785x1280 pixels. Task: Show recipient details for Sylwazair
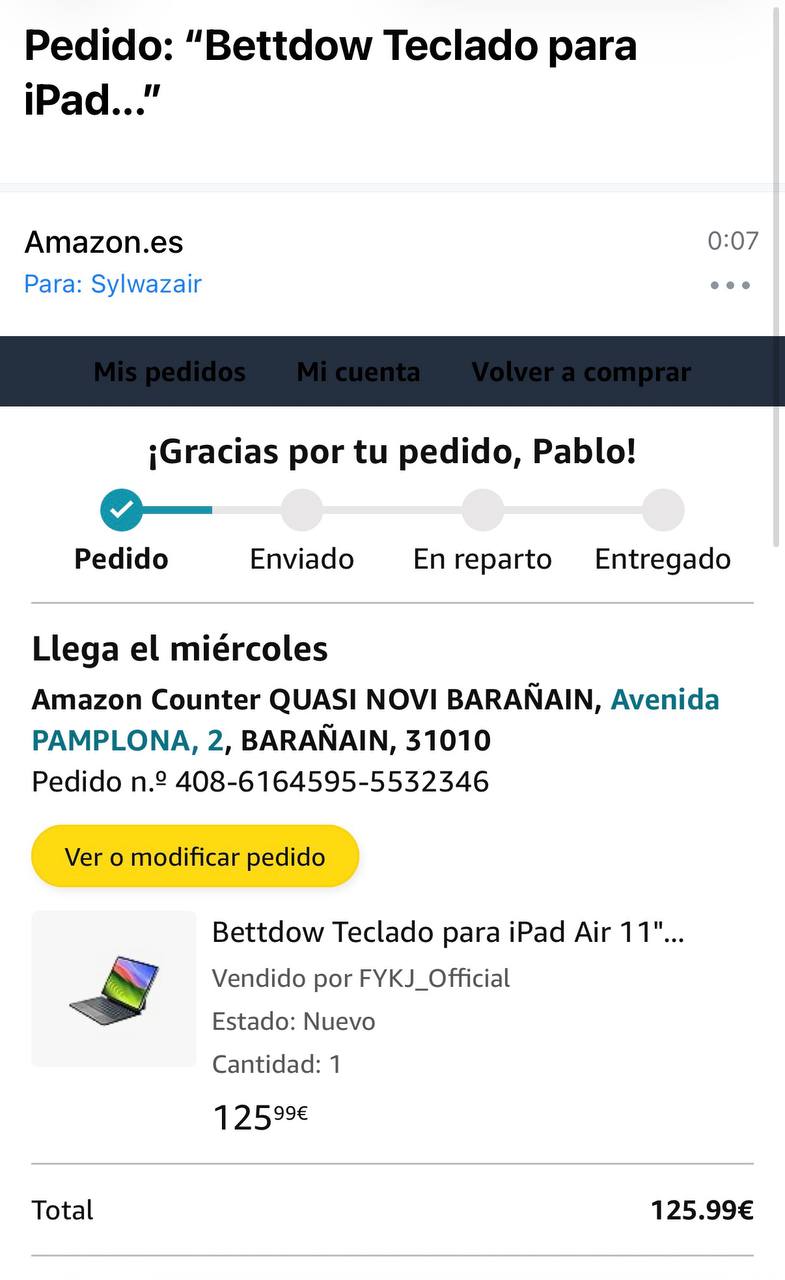click(x=113, y=284)
